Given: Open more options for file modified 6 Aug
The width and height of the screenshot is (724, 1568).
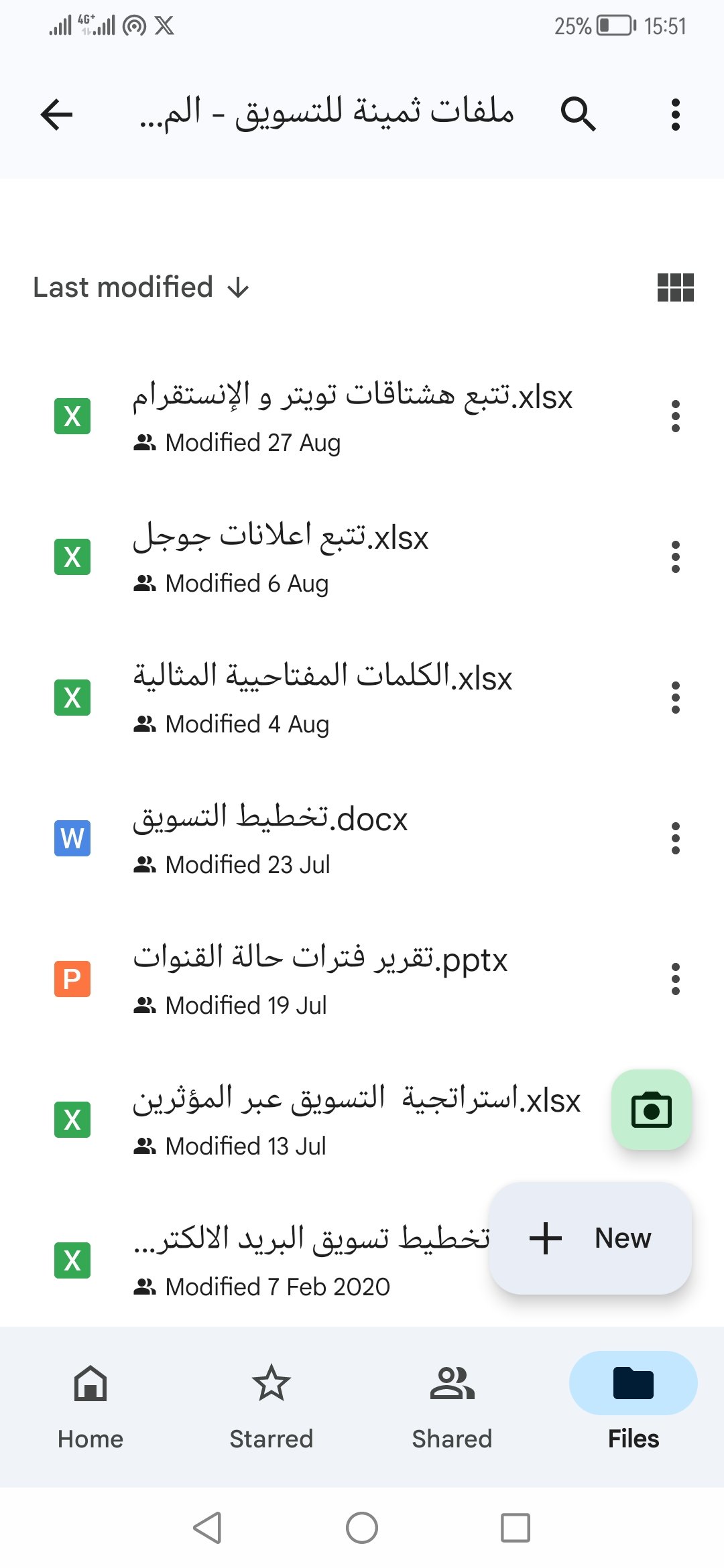Looking at the screenshot, I should point(675,557).
